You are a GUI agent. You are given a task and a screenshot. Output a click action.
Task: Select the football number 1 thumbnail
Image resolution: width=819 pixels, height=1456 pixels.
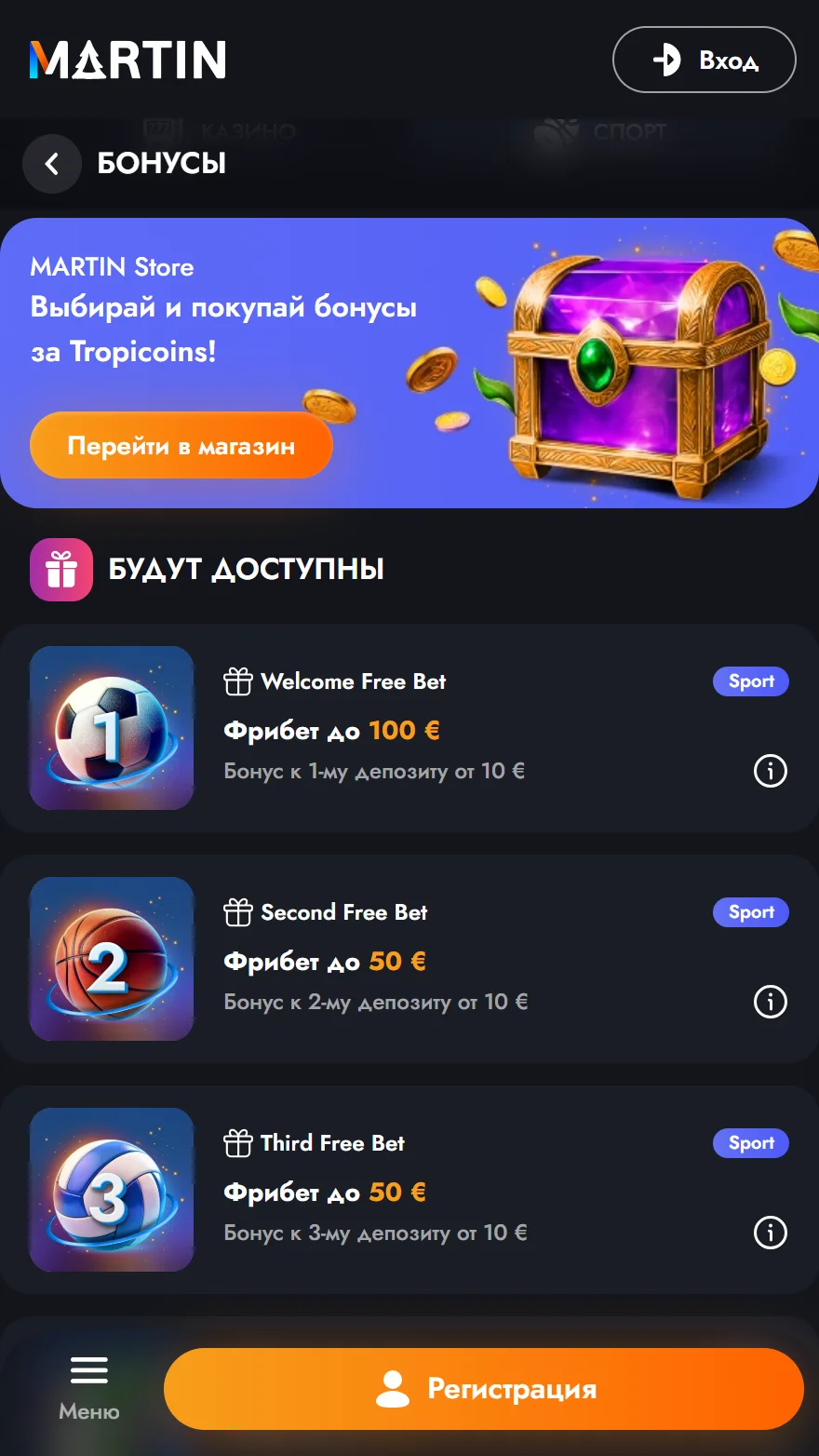click(111, 727)
